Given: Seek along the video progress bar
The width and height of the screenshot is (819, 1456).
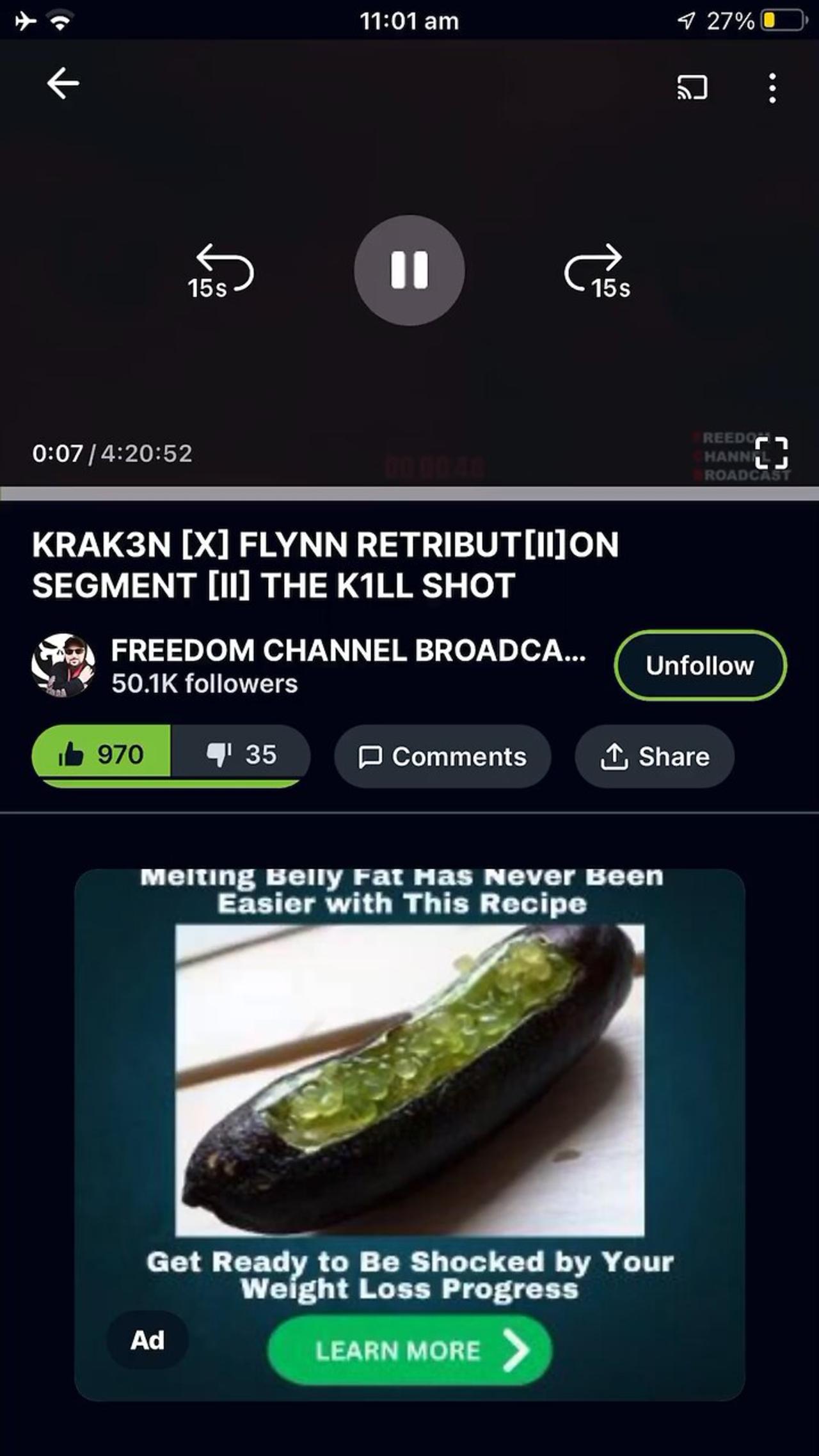Looking at the screenshot, I should pyautogui.click(x=409, y=493).
